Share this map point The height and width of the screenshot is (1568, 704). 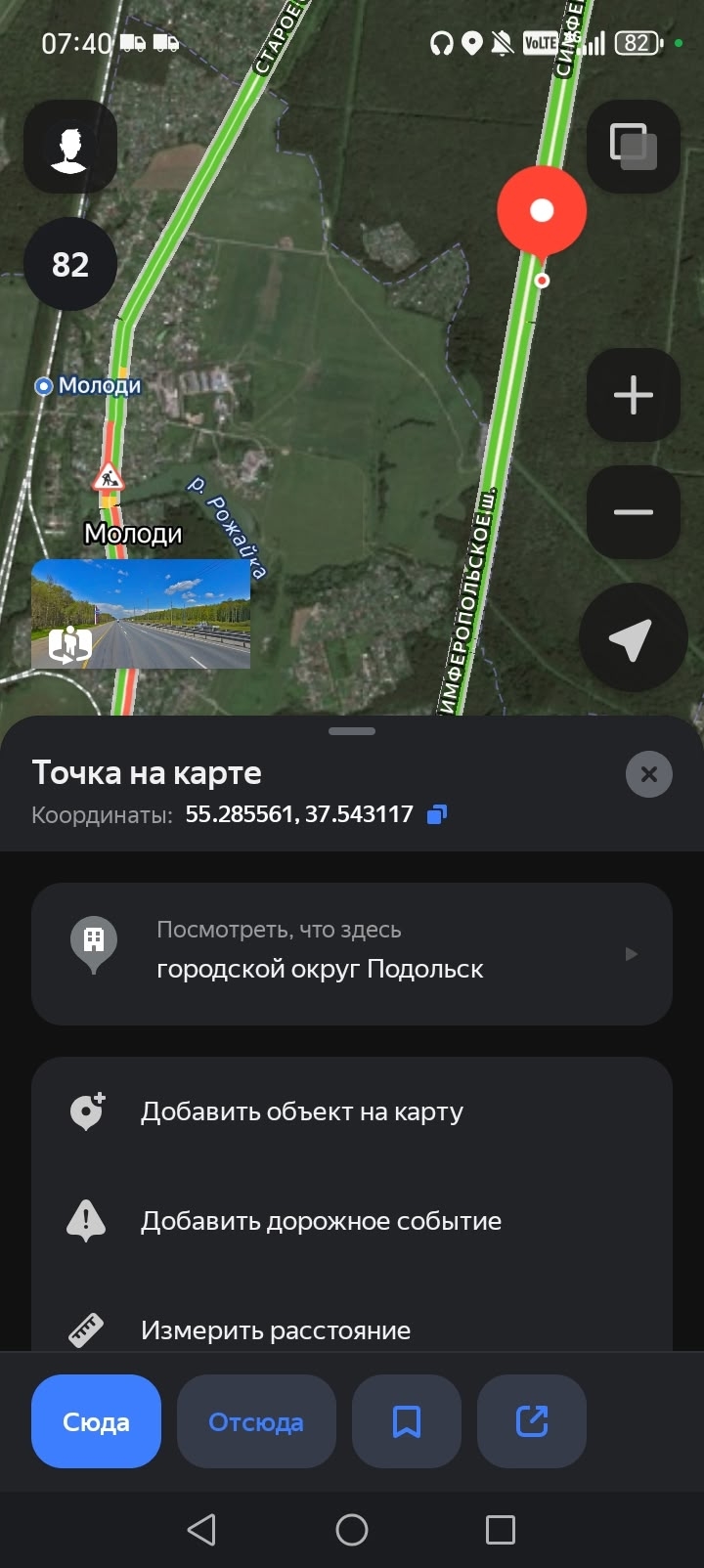pyautogui.click(x=532, y=1421)
